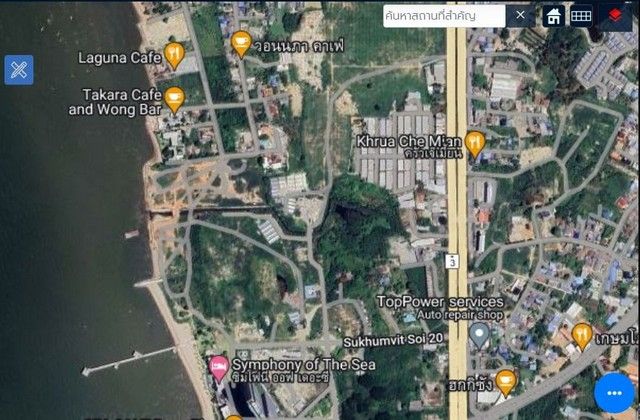Open the drawing tools button

(19, 69)
